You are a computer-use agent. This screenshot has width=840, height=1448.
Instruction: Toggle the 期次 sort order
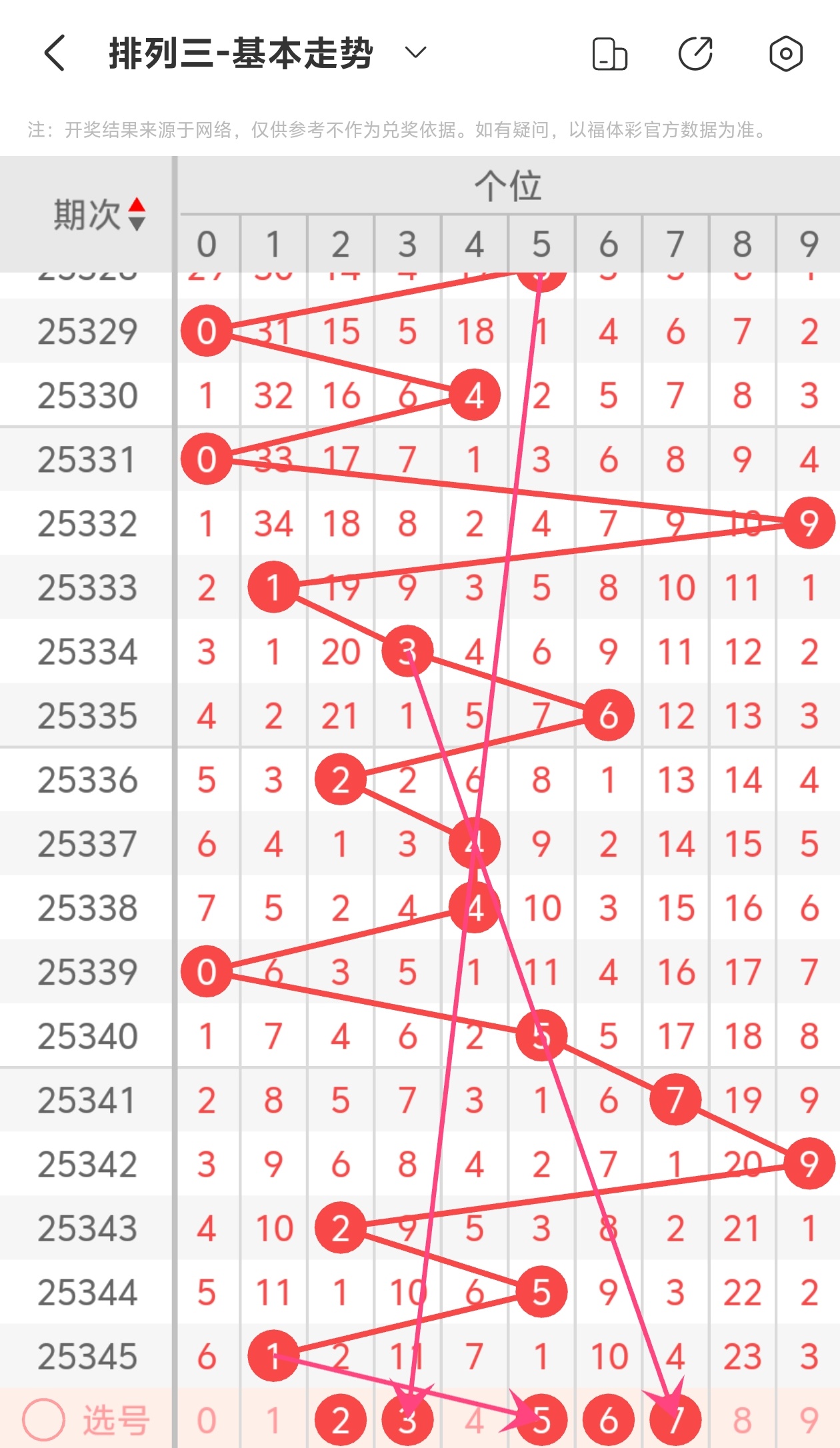pos(136,214)
